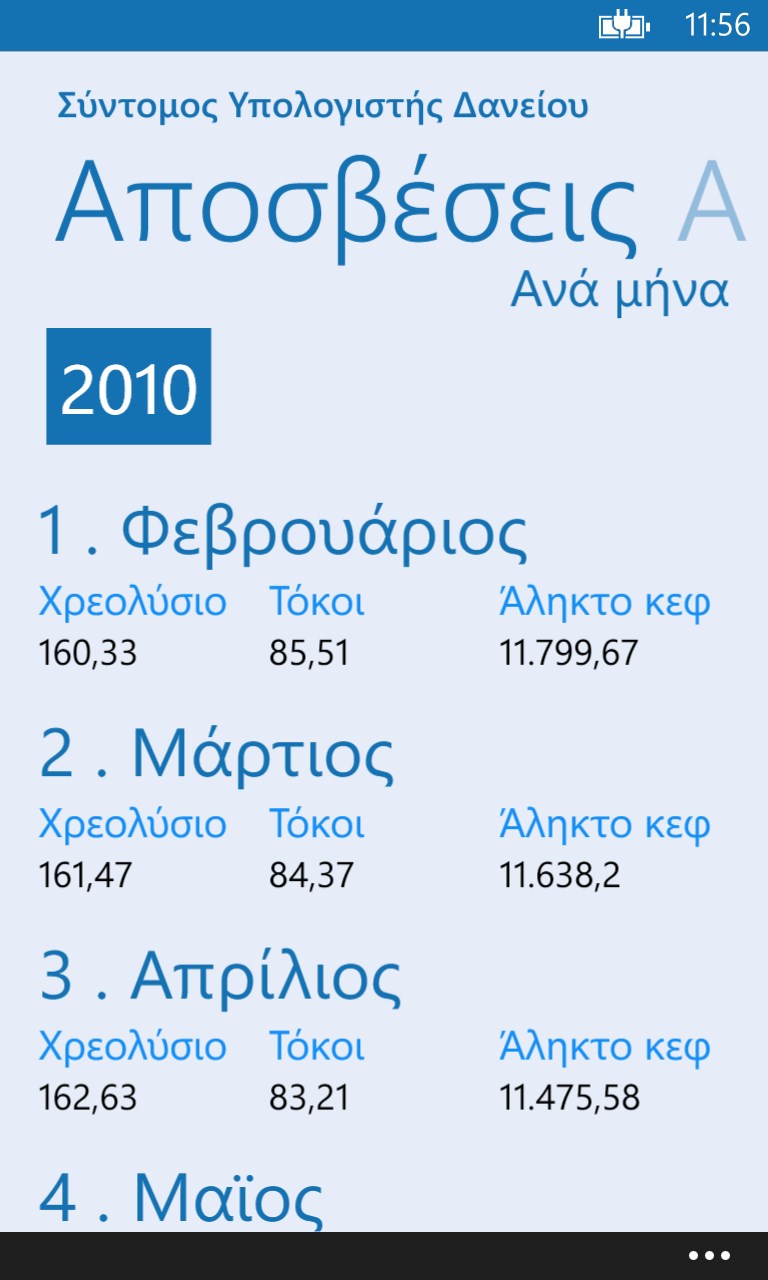Expand the app bar ellipsis menu
The image size is (768, 1280).
(709, 1256)
